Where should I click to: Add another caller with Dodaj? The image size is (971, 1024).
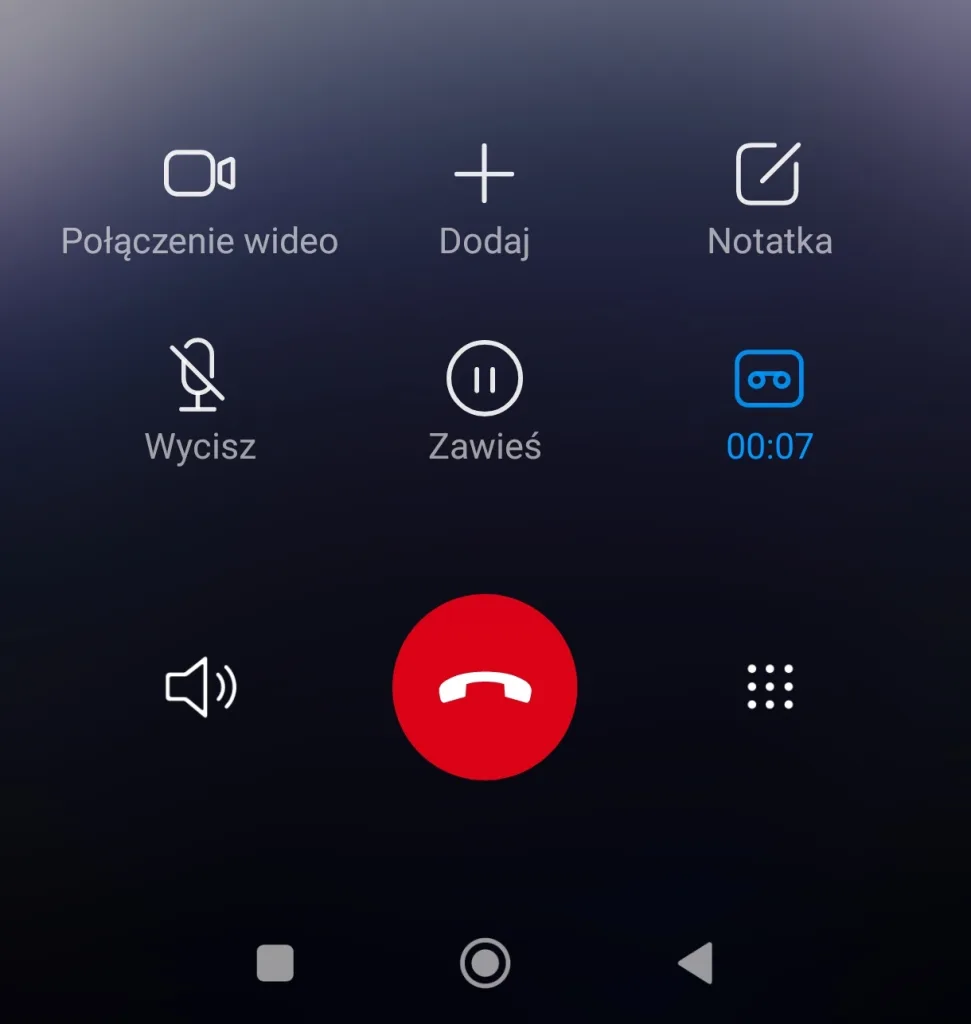pyautogui.click(x=485, y=175)
